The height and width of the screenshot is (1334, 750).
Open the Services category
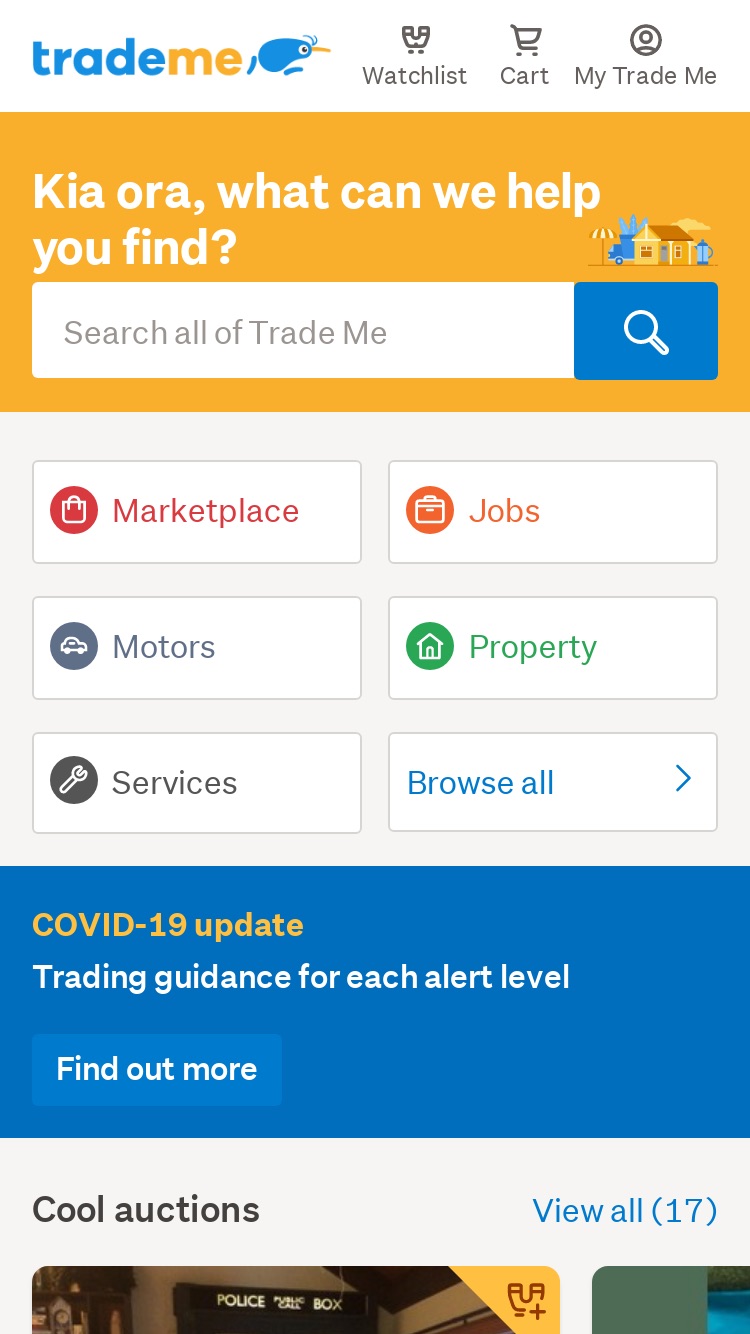click(197, 783)
